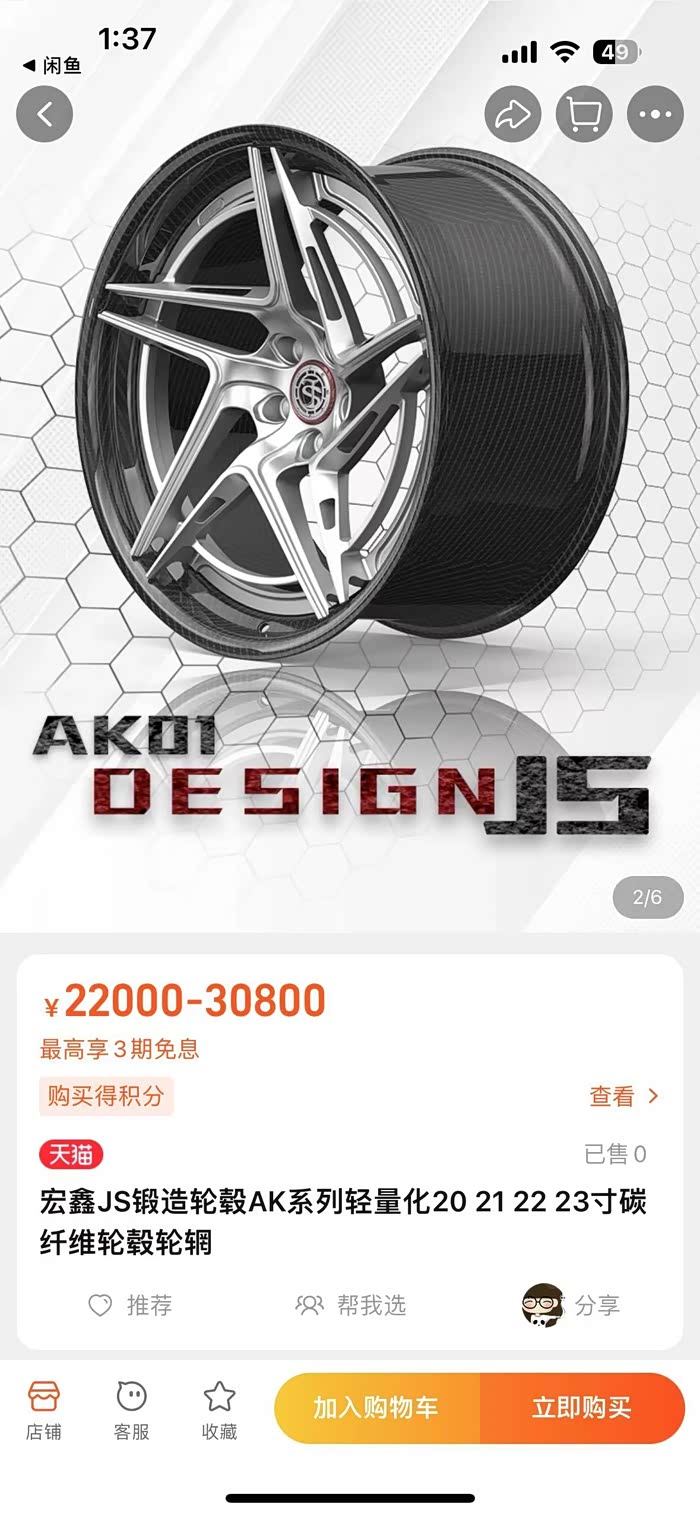Screen dimensions: 700x1517
Task: Open the 店铺 store page
Action: pyautogui.click(x=44, y=1410)
